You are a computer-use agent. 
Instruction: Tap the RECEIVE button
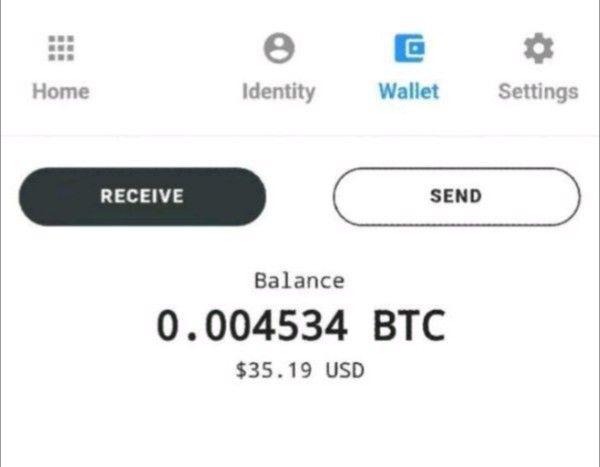click(142, 196)
